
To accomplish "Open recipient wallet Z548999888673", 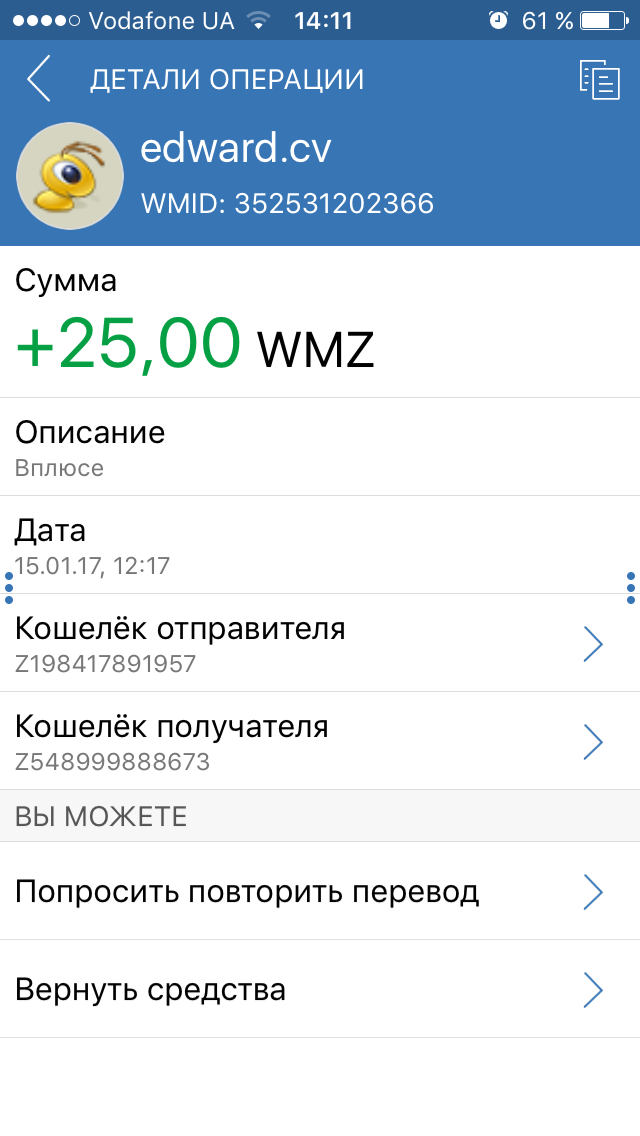I will point(320,741).
